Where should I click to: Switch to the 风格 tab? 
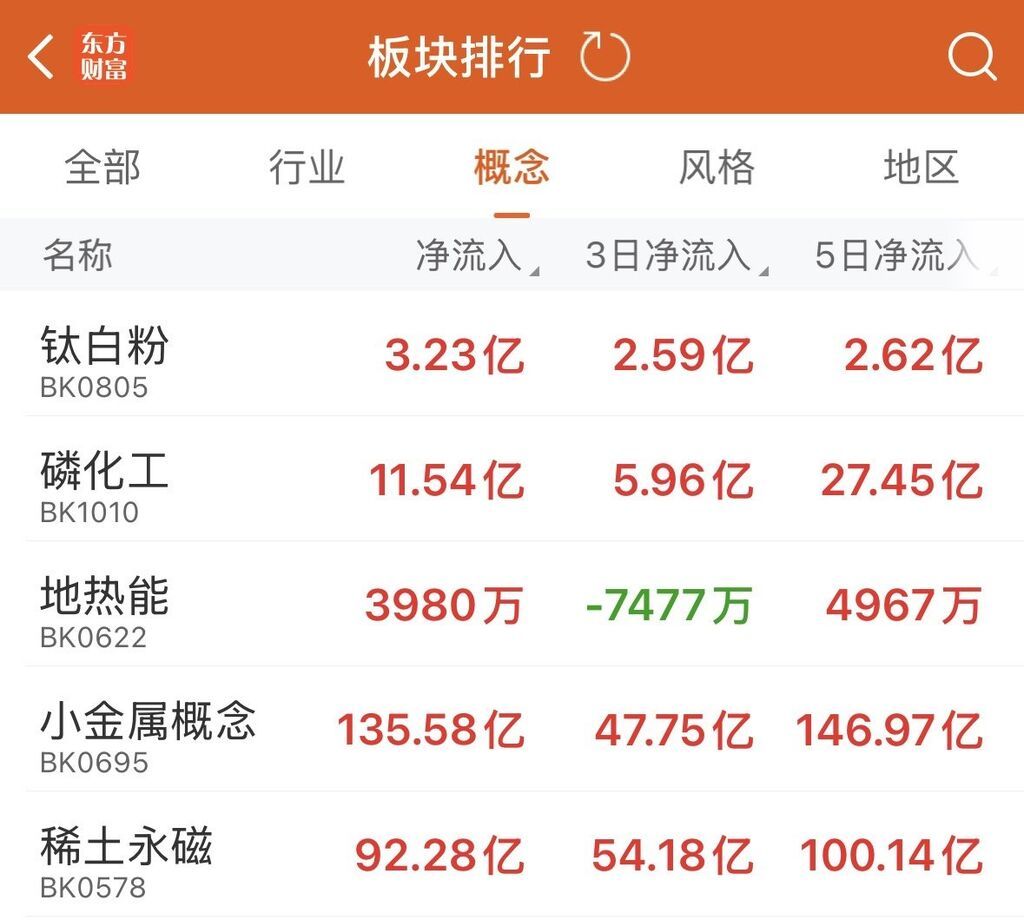[716, 167]
